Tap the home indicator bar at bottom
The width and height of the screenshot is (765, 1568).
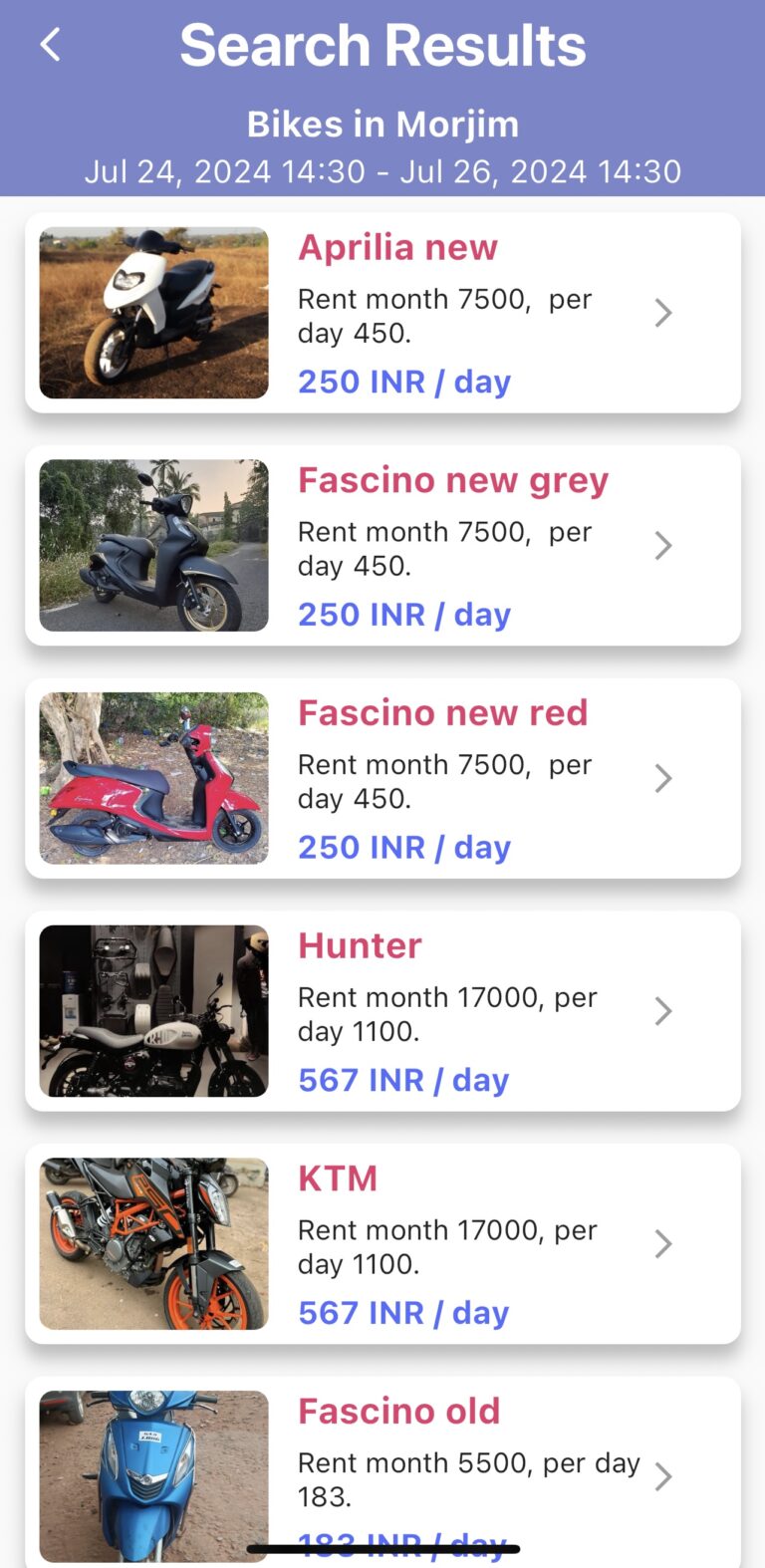point(382,1545)
